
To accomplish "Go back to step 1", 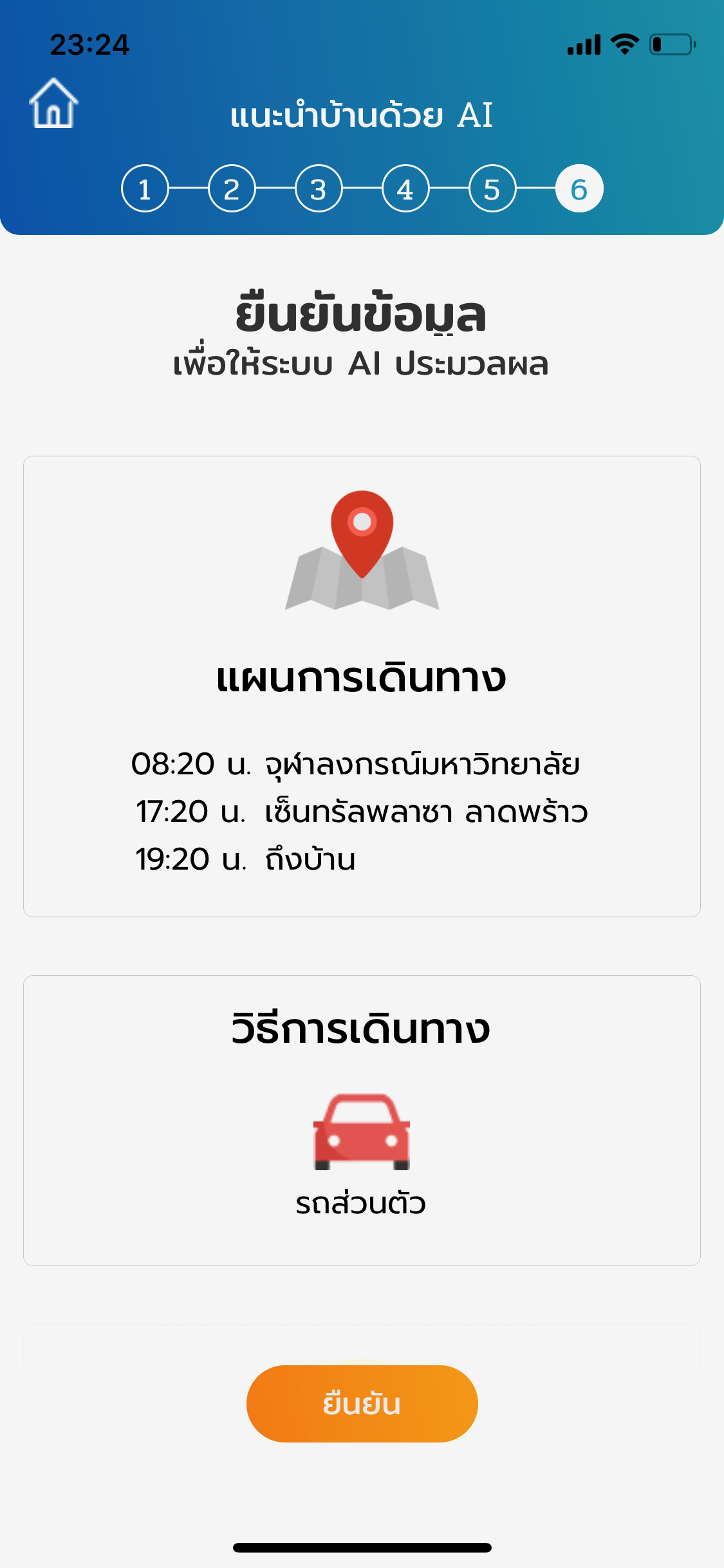I will coord(145,189).
